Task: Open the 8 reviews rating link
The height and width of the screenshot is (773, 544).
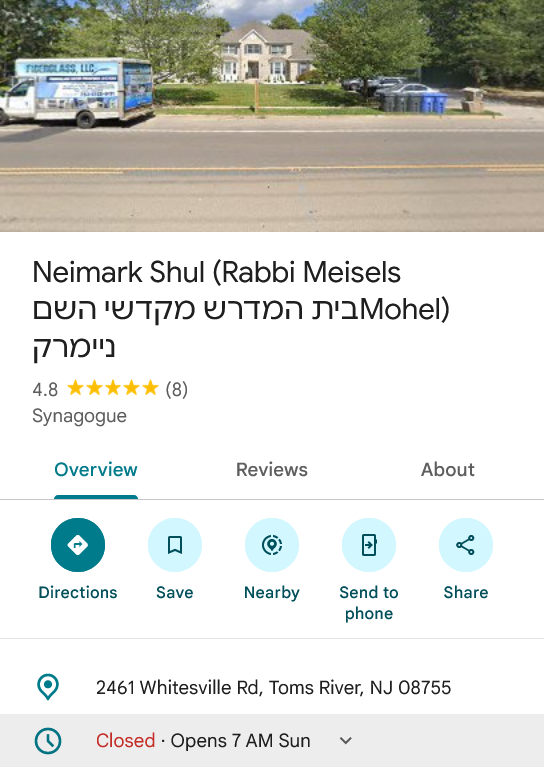Action: point(177,389)
